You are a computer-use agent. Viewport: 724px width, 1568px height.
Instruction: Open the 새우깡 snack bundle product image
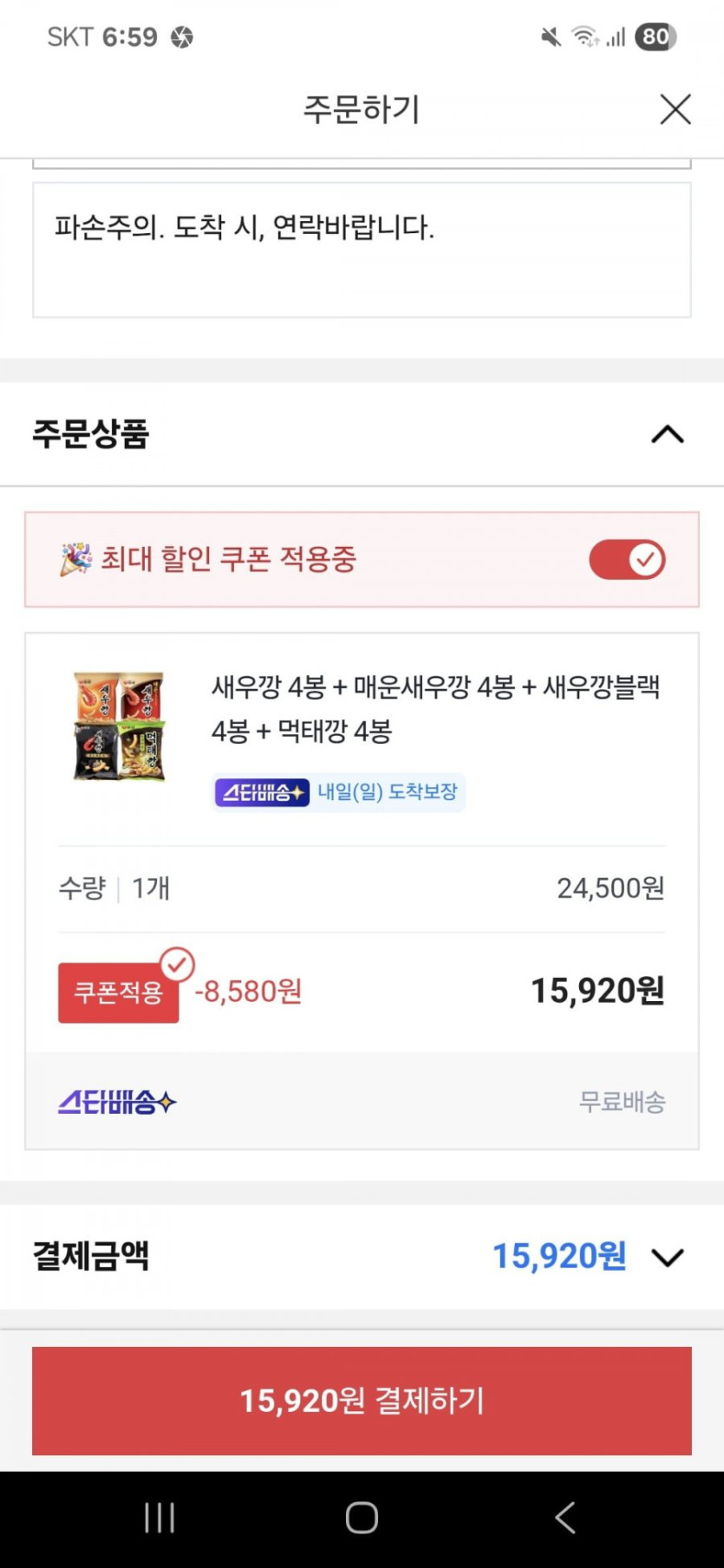pos(119,726)
